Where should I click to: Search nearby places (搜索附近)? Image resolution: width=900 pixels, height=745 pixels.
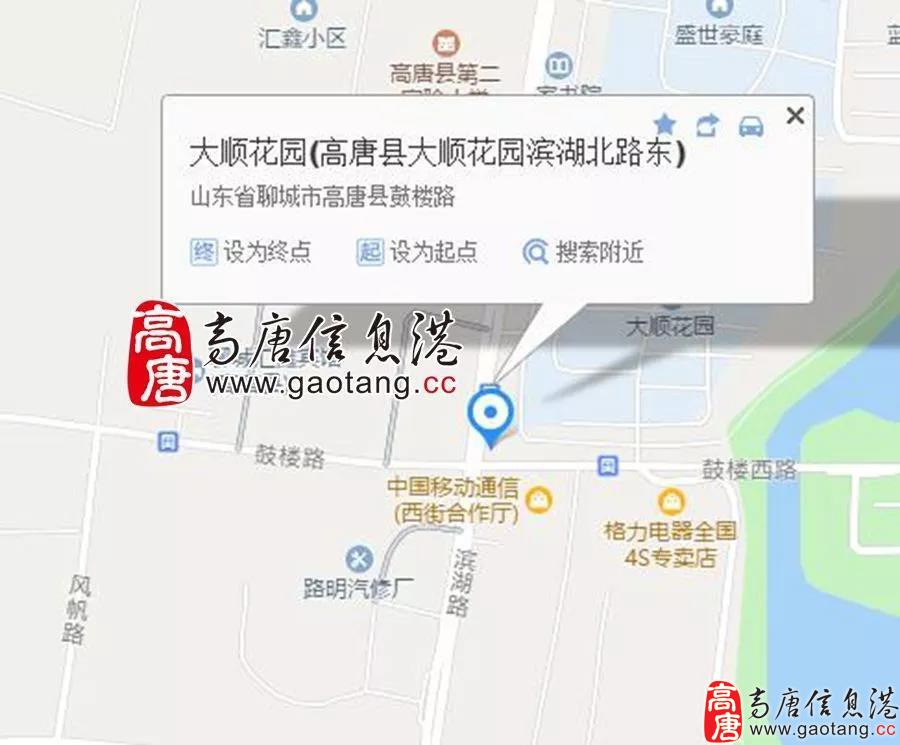(x=583, y=252)
